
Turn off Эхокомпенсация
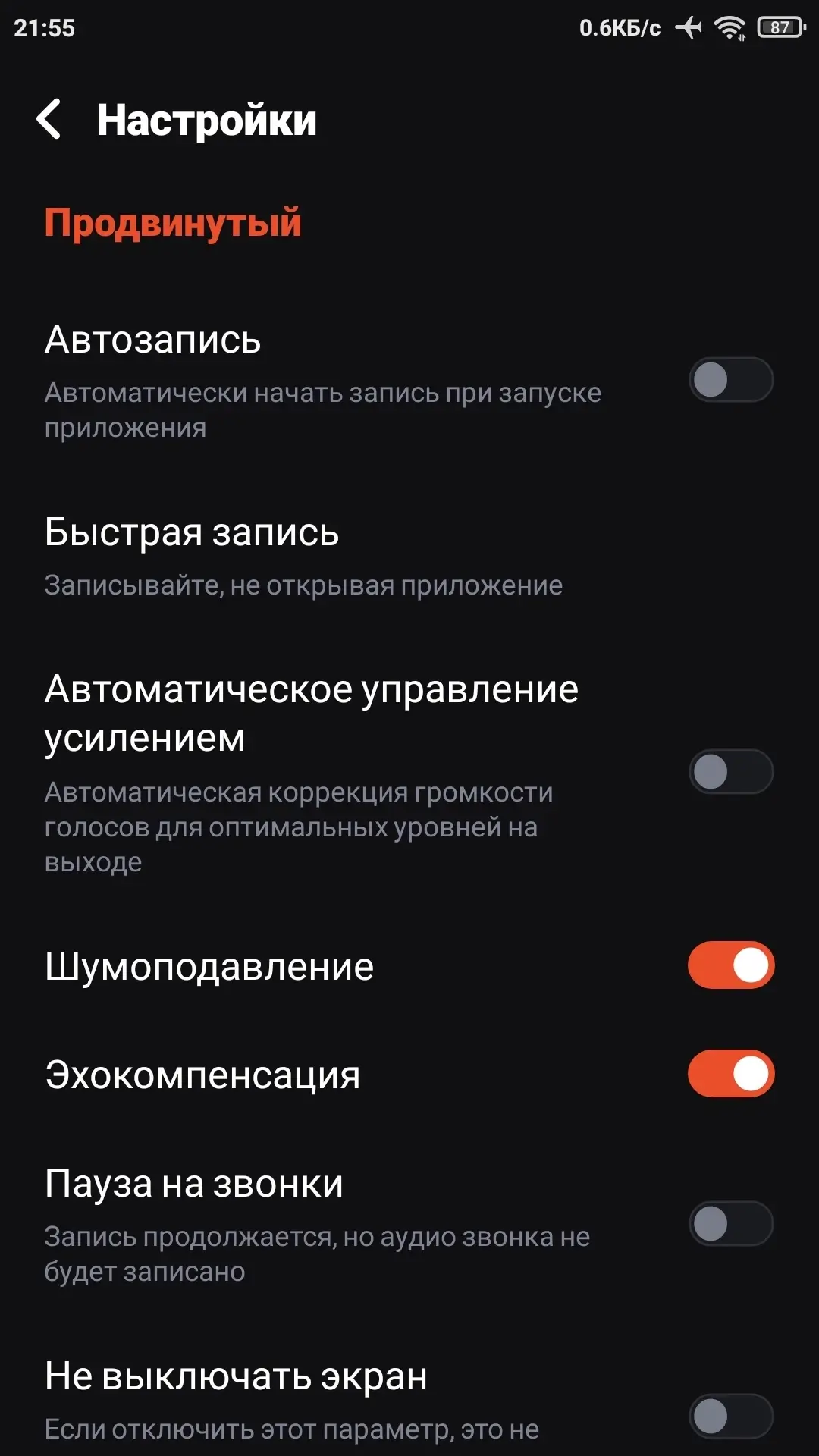tap(730, 1074)
